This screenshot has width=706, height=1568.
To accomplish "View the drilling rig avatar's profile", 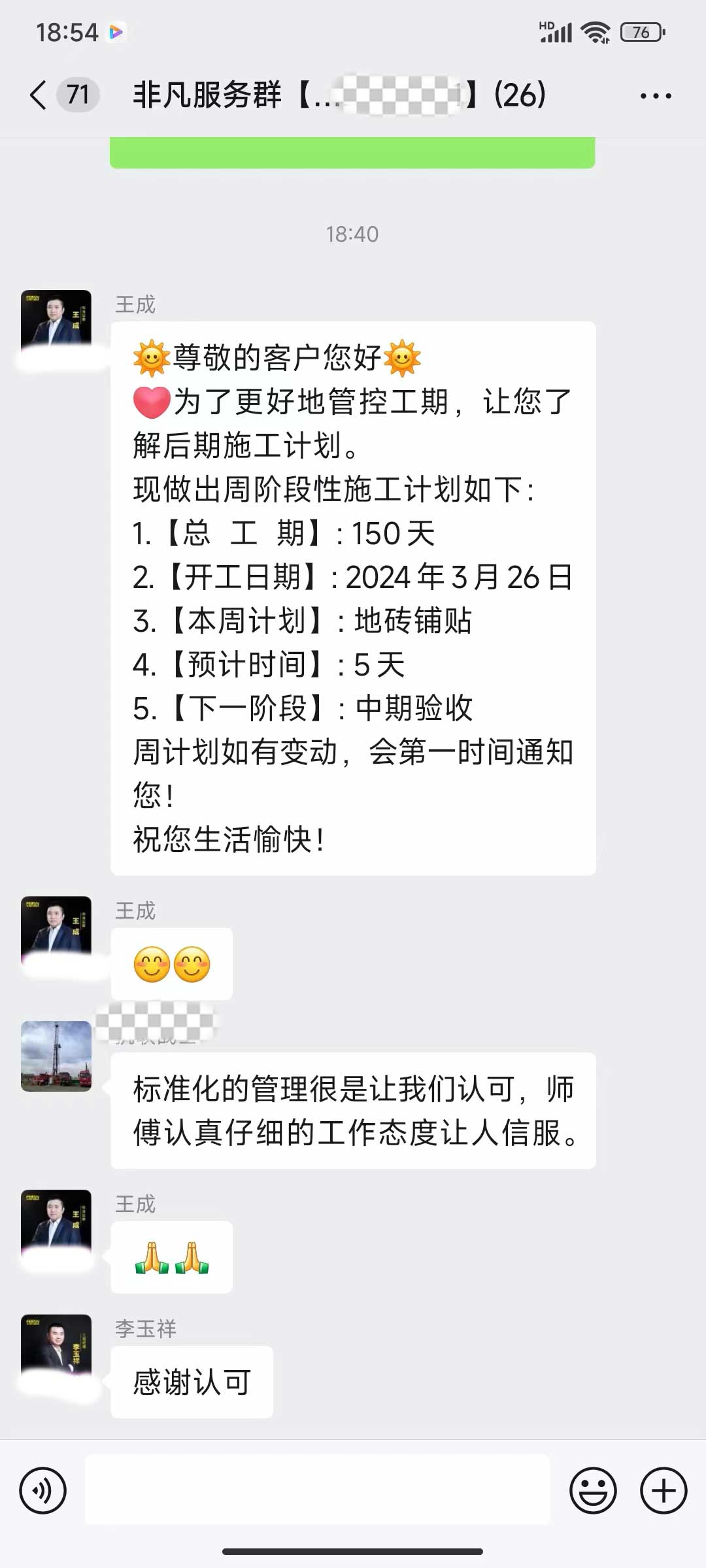I will point(56,1056).
